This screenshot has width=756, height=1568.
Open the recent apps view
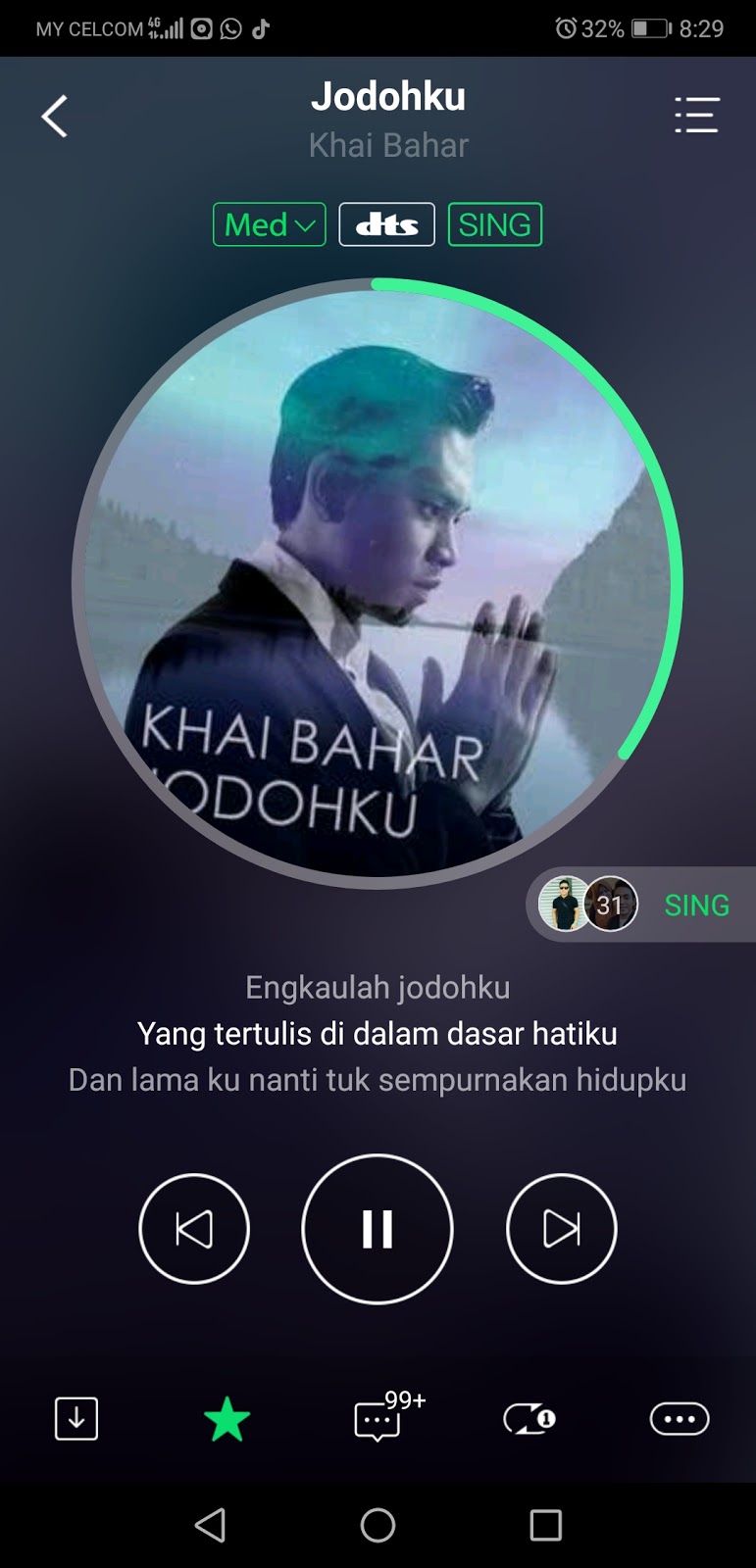545,1525
